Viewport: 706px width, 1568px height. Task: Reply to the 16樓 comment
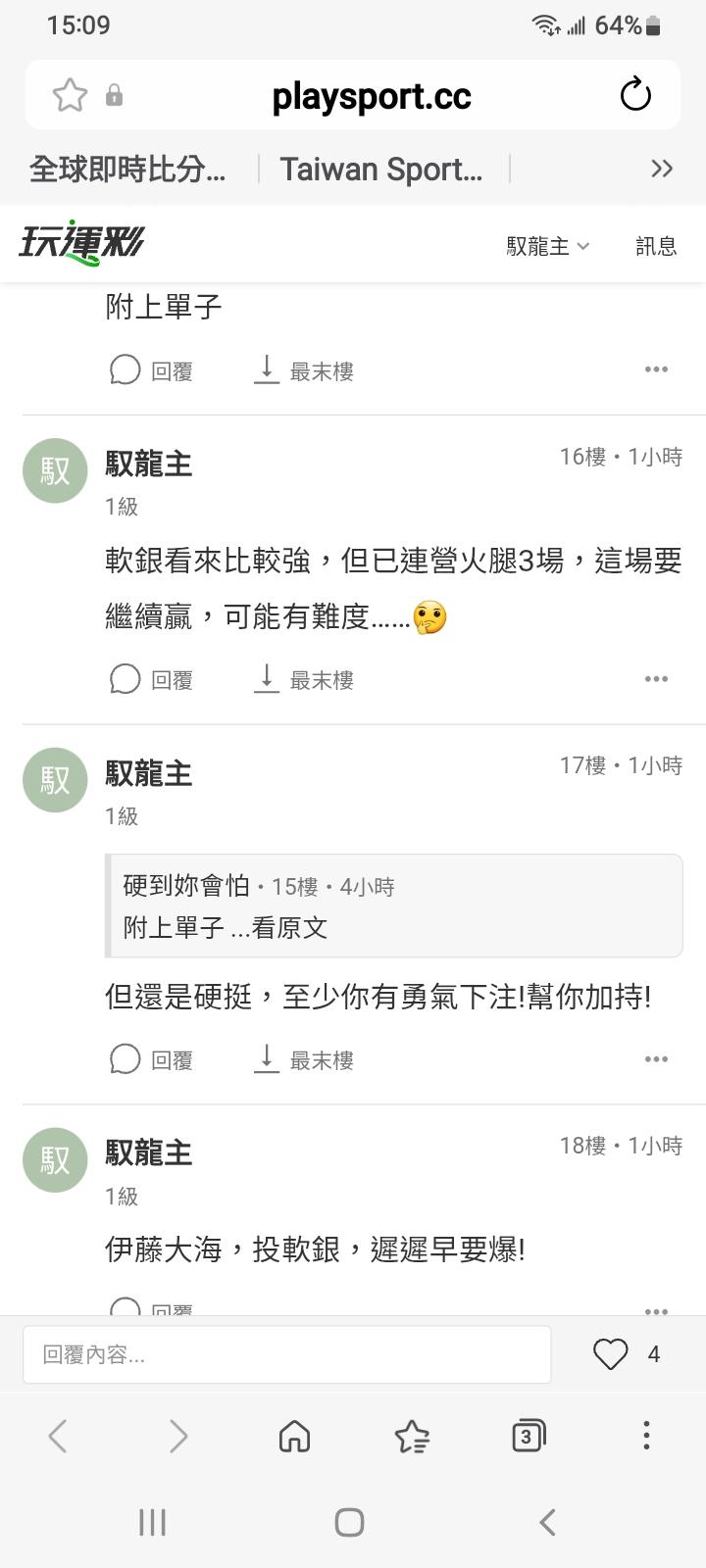coord(151,679)
